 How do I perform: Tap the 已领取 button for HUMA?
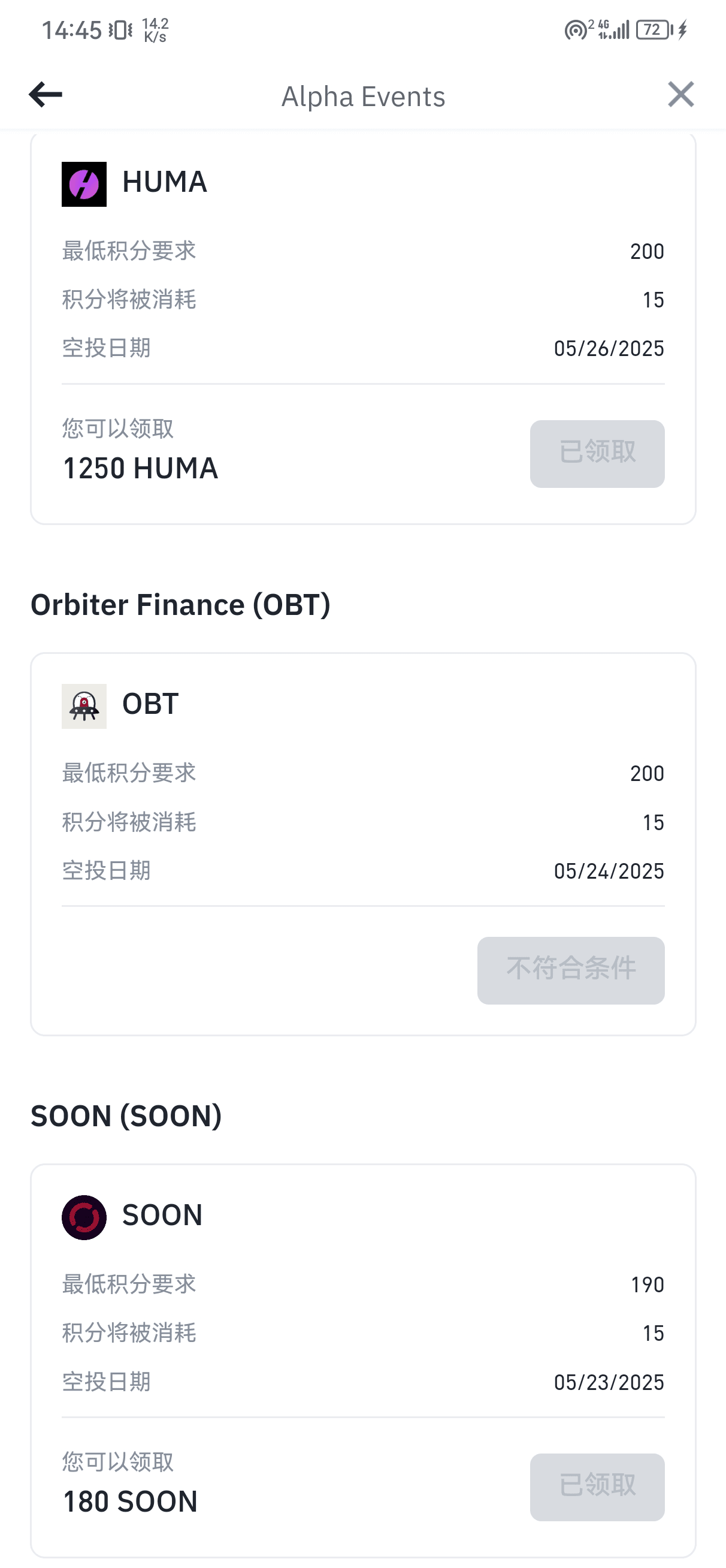[x=597, y=454]
